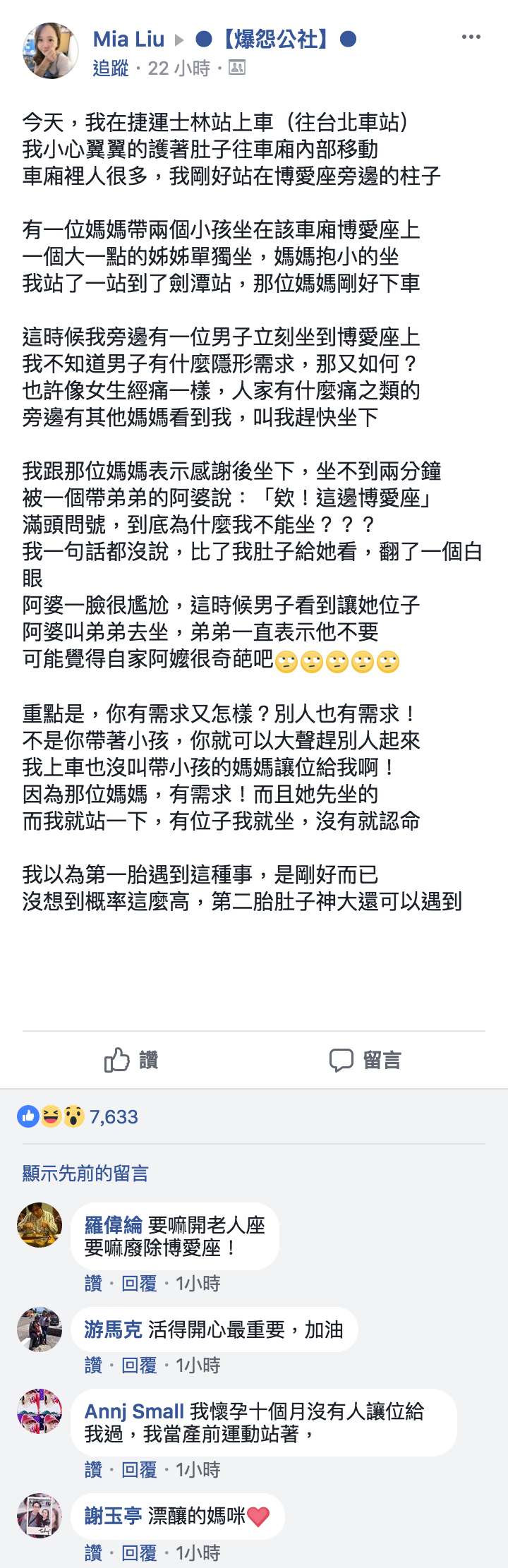Comment on the post with 留言
The width and height of the screenshot is (508, 1568).
click(365, 1060)
